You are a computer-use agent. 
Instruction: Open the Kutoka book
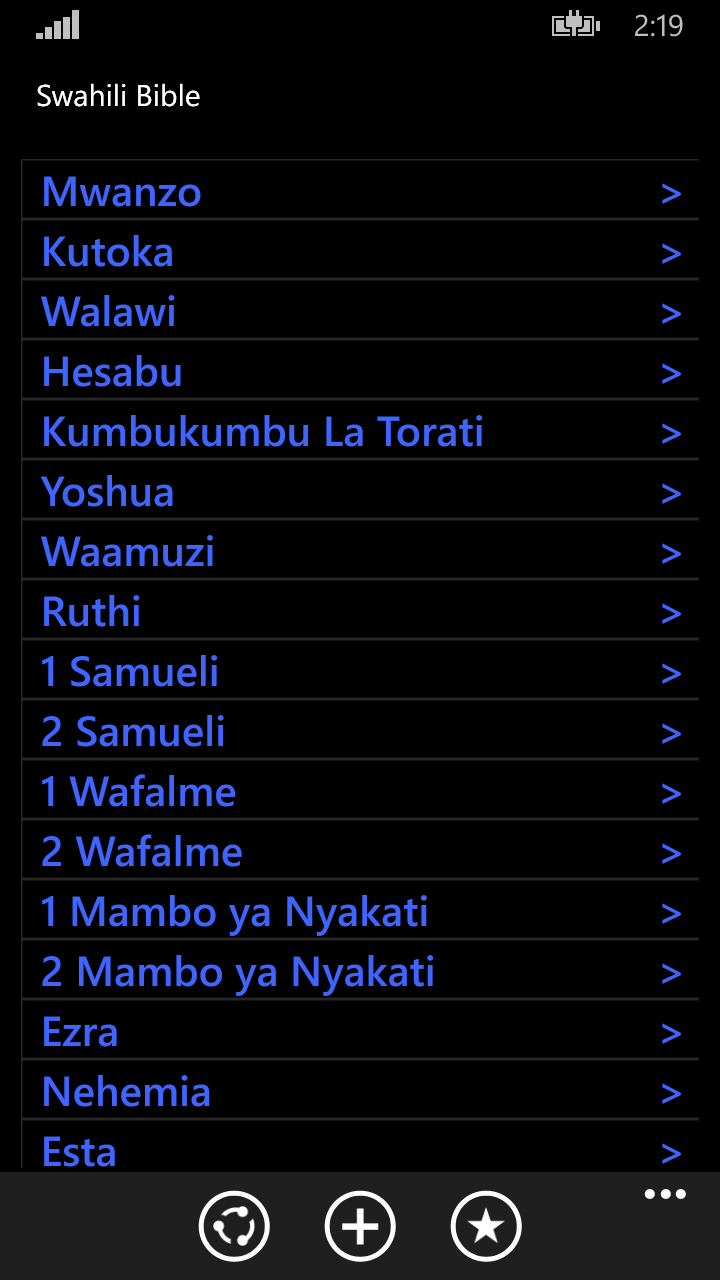[x=107, y=252]
